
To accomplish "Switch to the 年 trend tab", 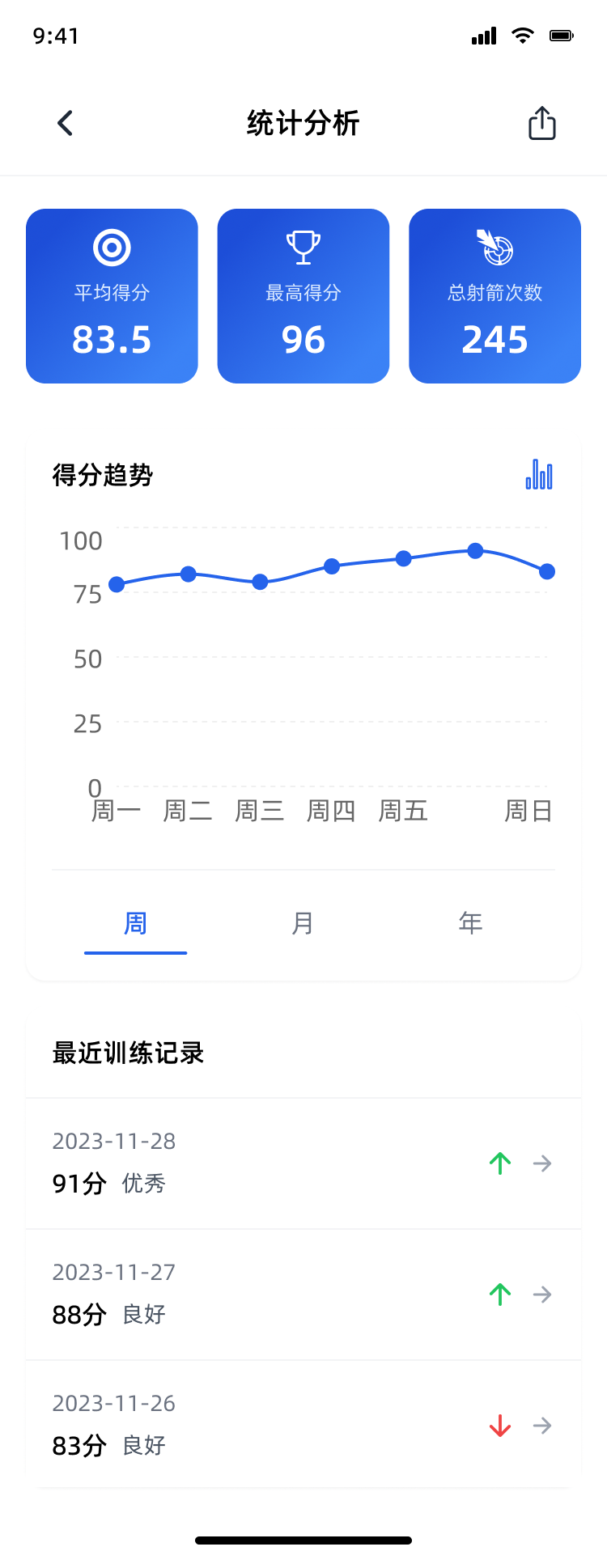I will click(x=470, y=923).
